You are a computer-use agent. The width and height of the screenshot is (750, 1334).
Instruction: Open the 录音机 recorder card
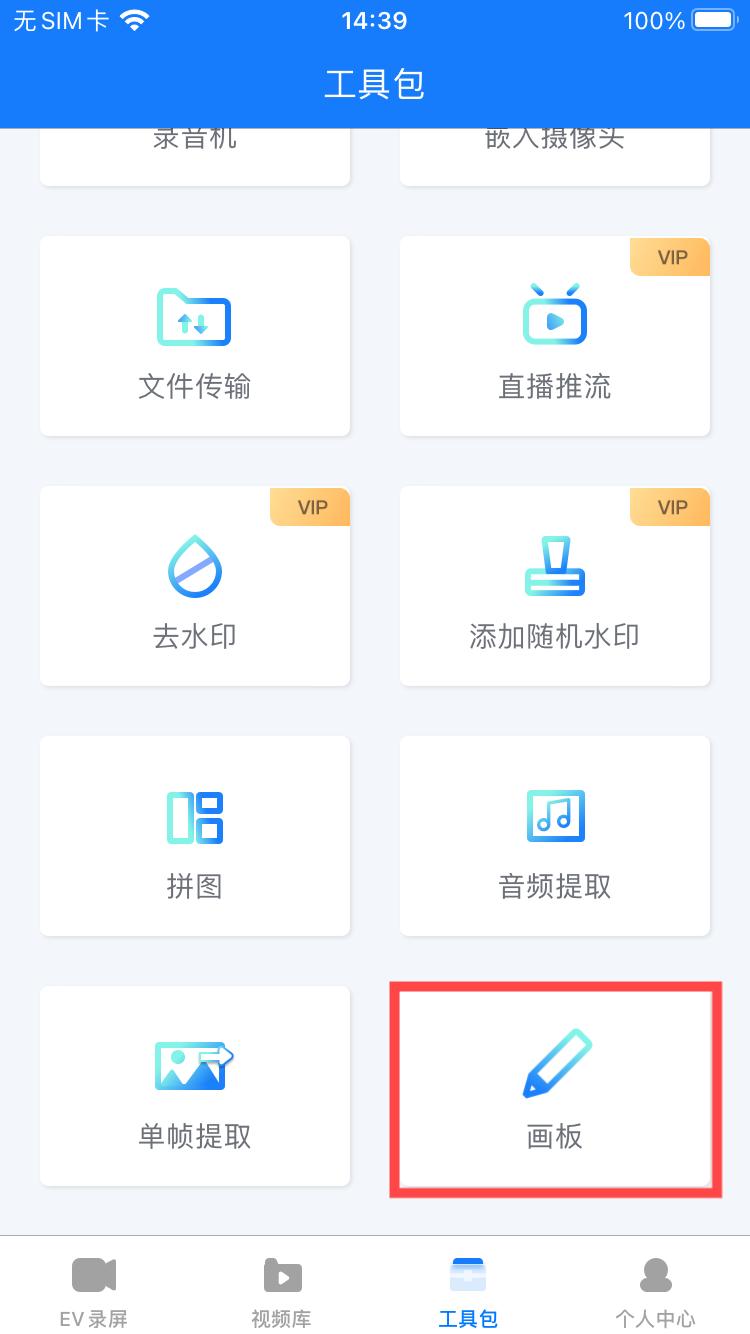pos(195,155)
